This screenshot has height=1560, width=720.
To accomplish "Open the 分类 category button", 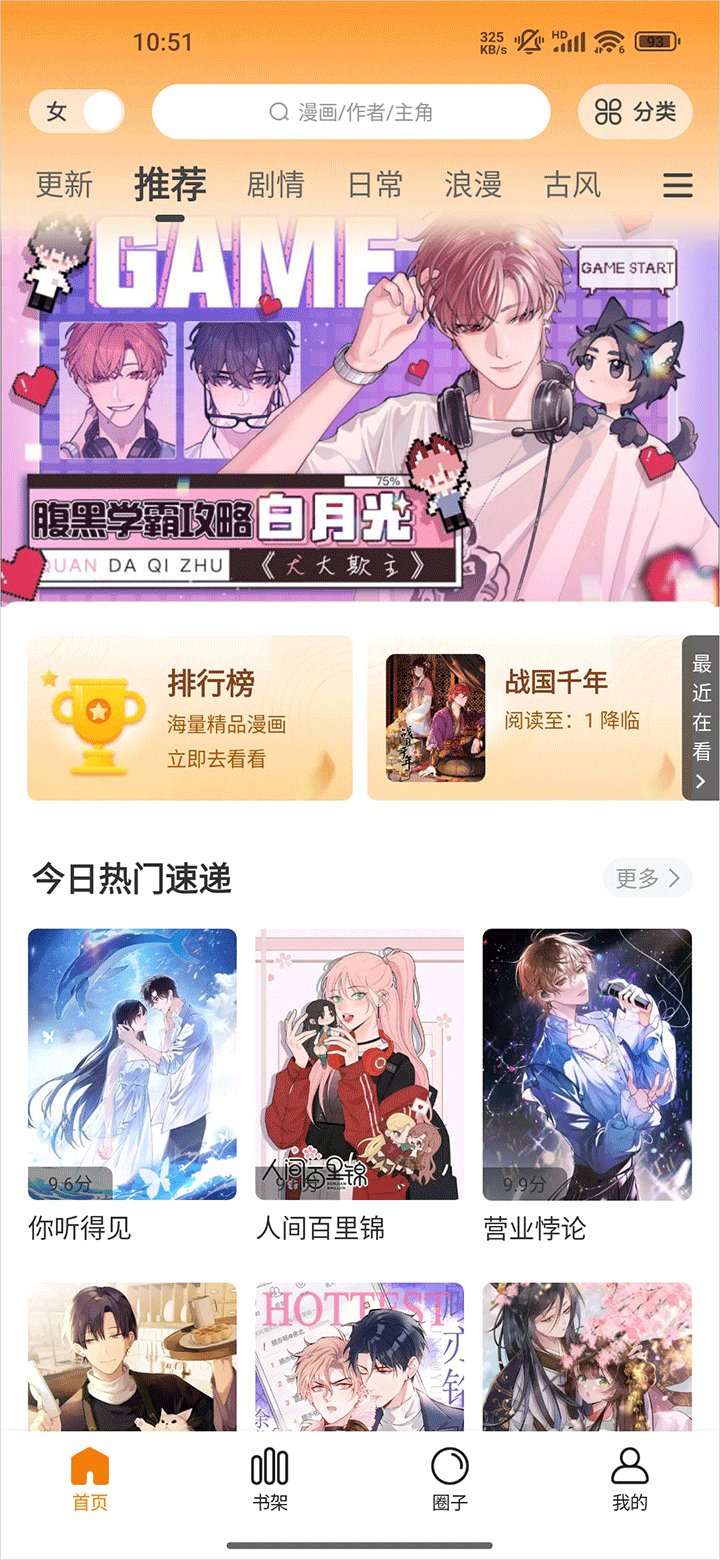I will coord(635,112).
